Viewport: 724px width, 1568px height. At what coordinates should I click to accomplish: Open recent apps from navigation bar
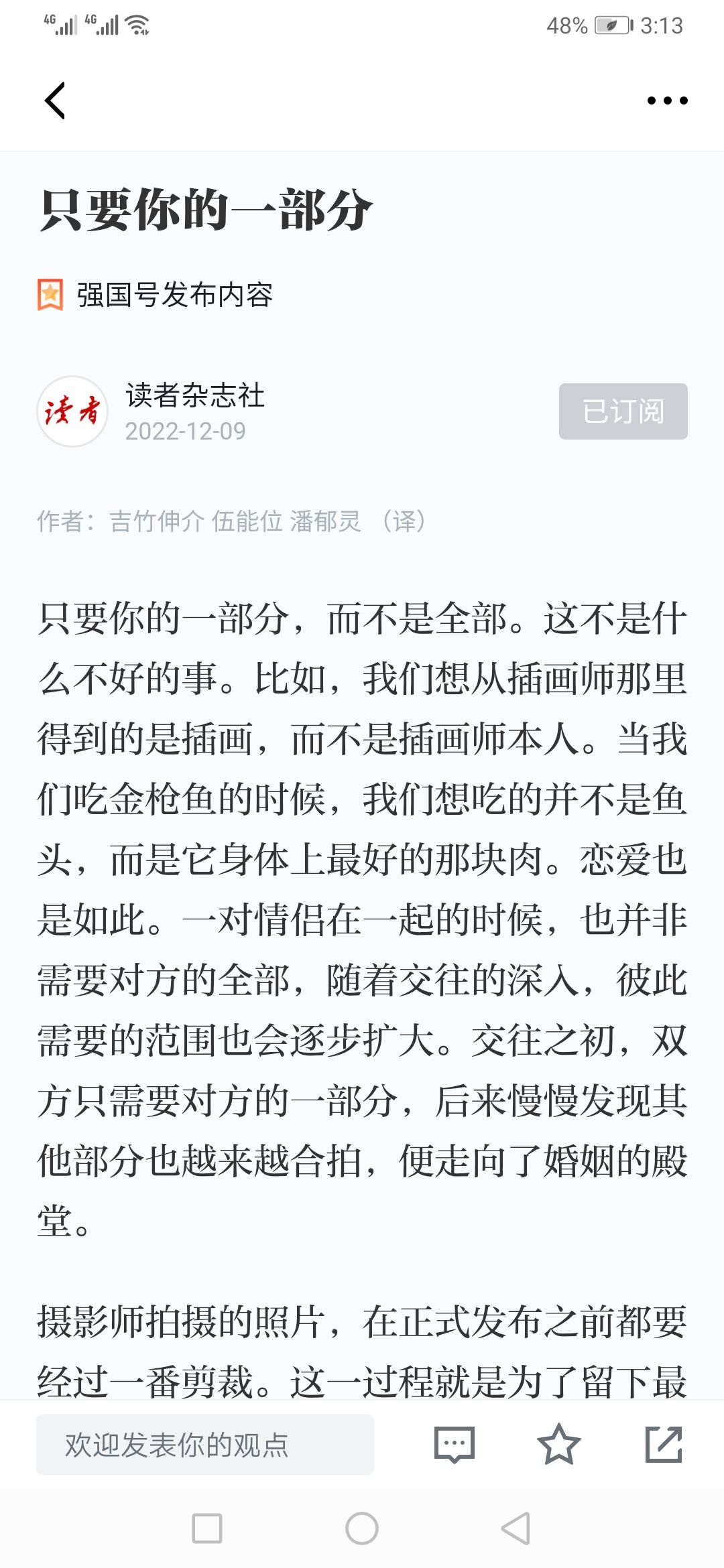(207, 1528)
